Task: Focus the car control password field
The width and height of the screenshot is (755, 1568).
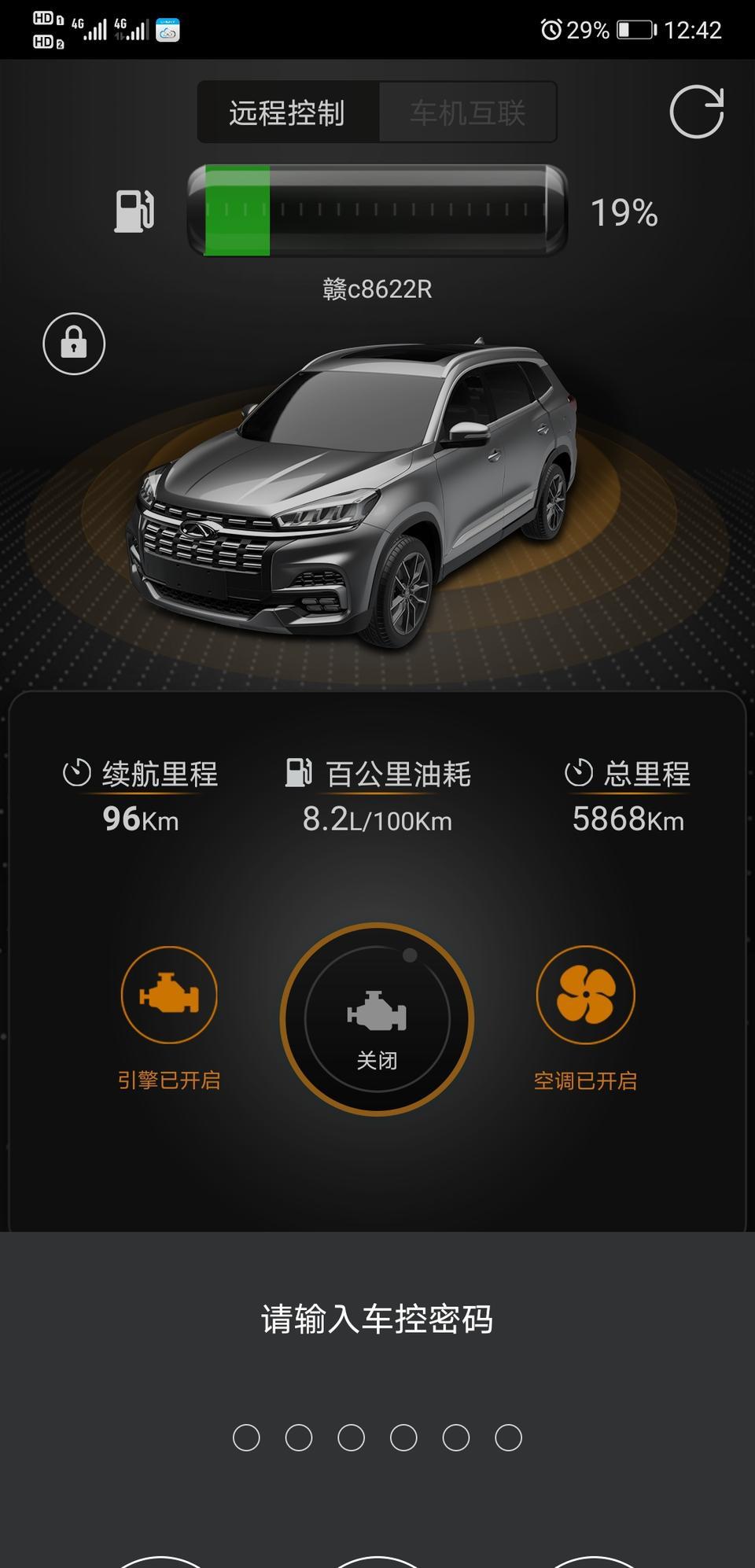Action: [x=377, y=1437]
